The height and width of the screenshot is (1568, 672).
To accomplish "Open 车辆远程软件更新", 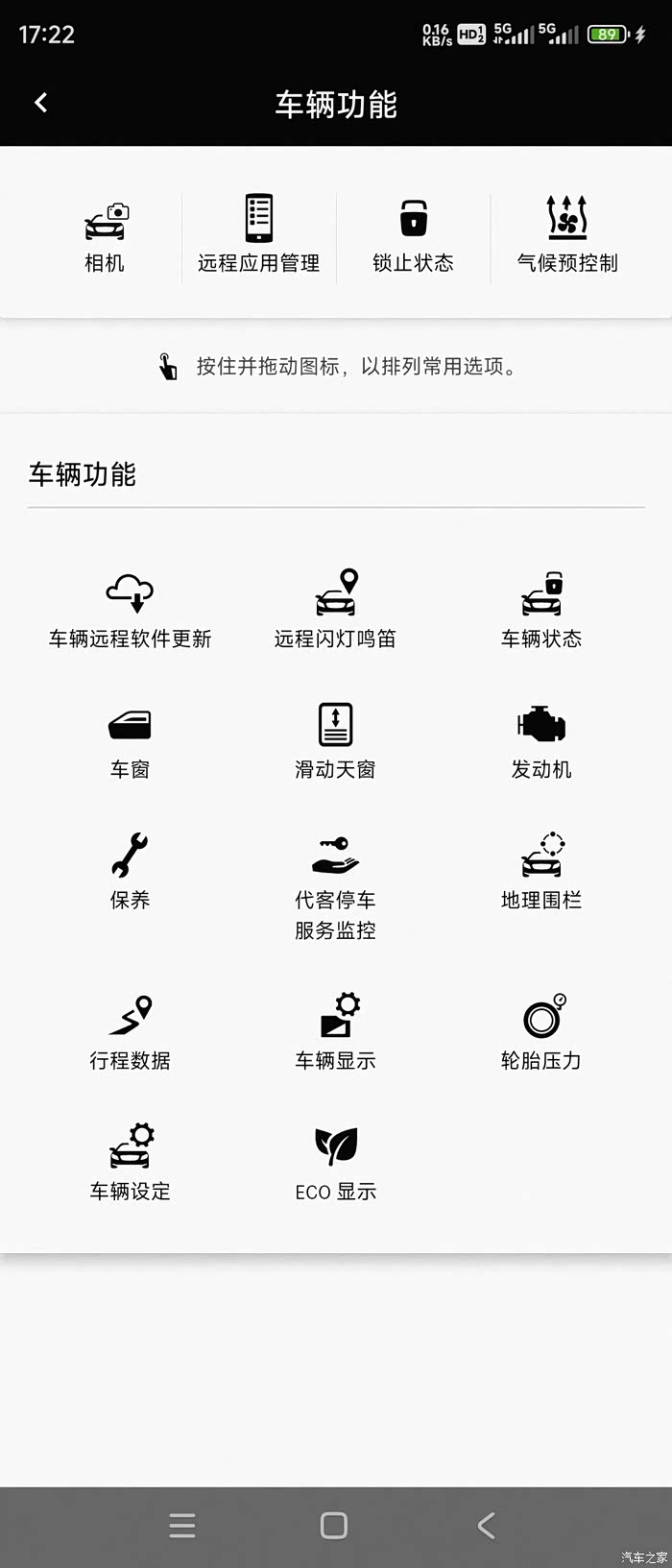I will [130, 610].
